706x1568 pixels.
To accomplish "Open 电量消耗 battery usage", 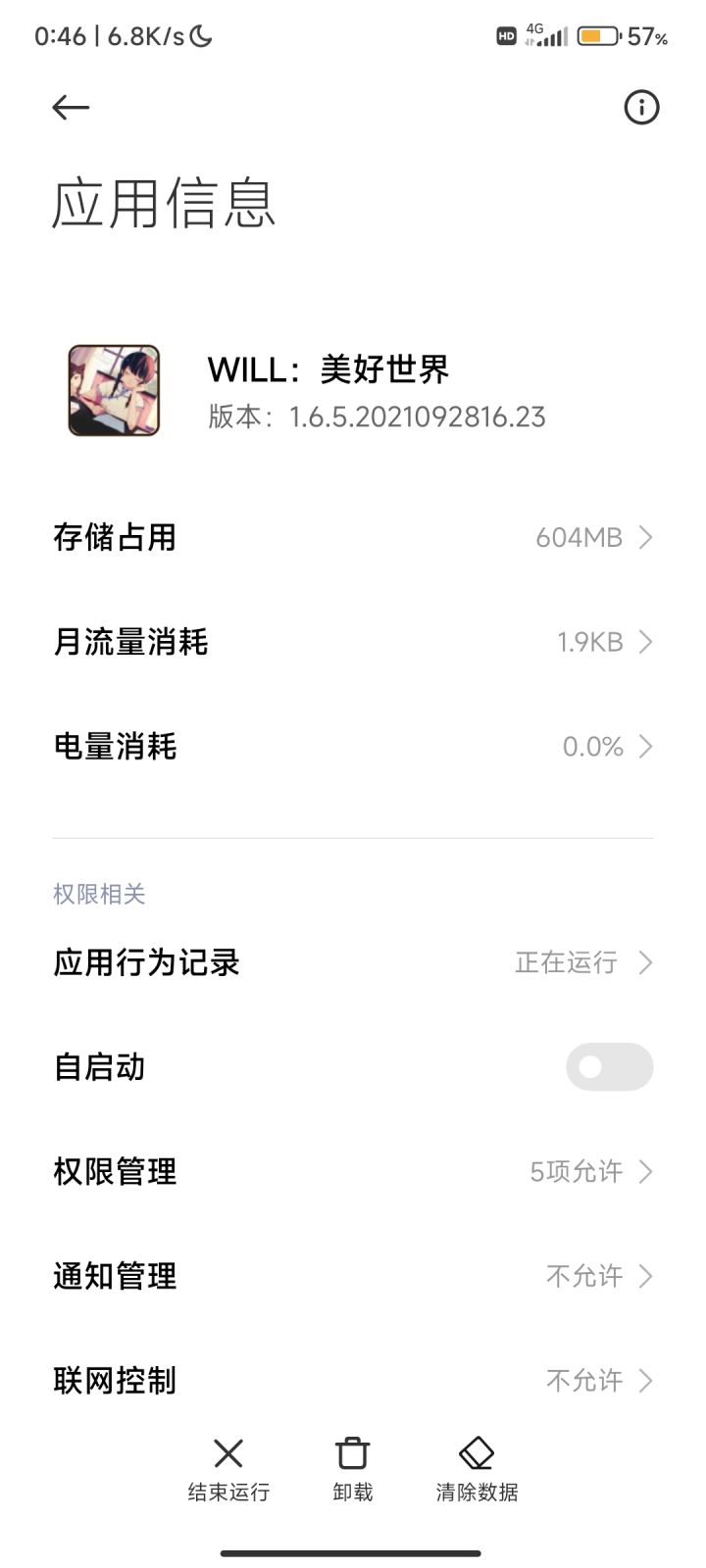I will click(x=353, y=747).
